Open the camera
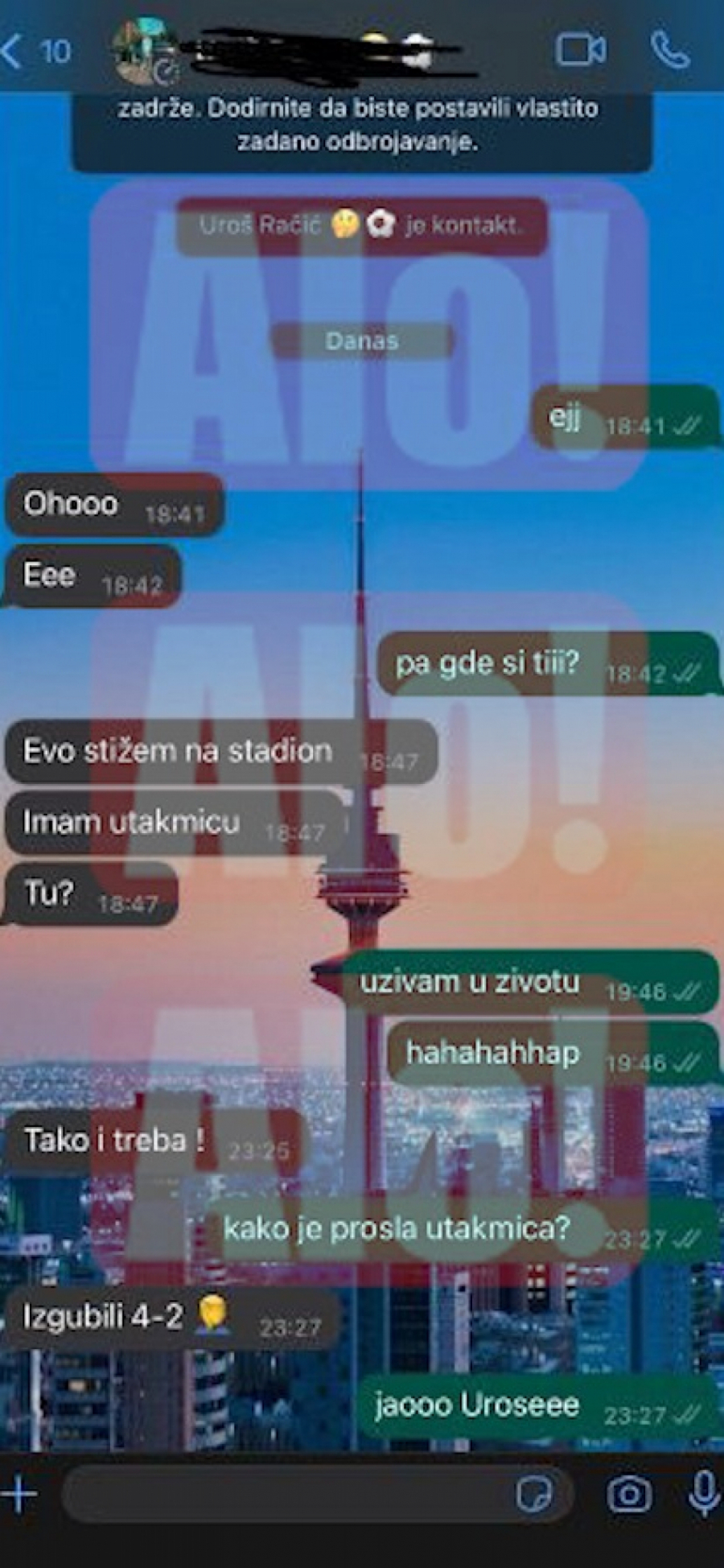Screen dimensions: 724x1568 click(628, 1494)
